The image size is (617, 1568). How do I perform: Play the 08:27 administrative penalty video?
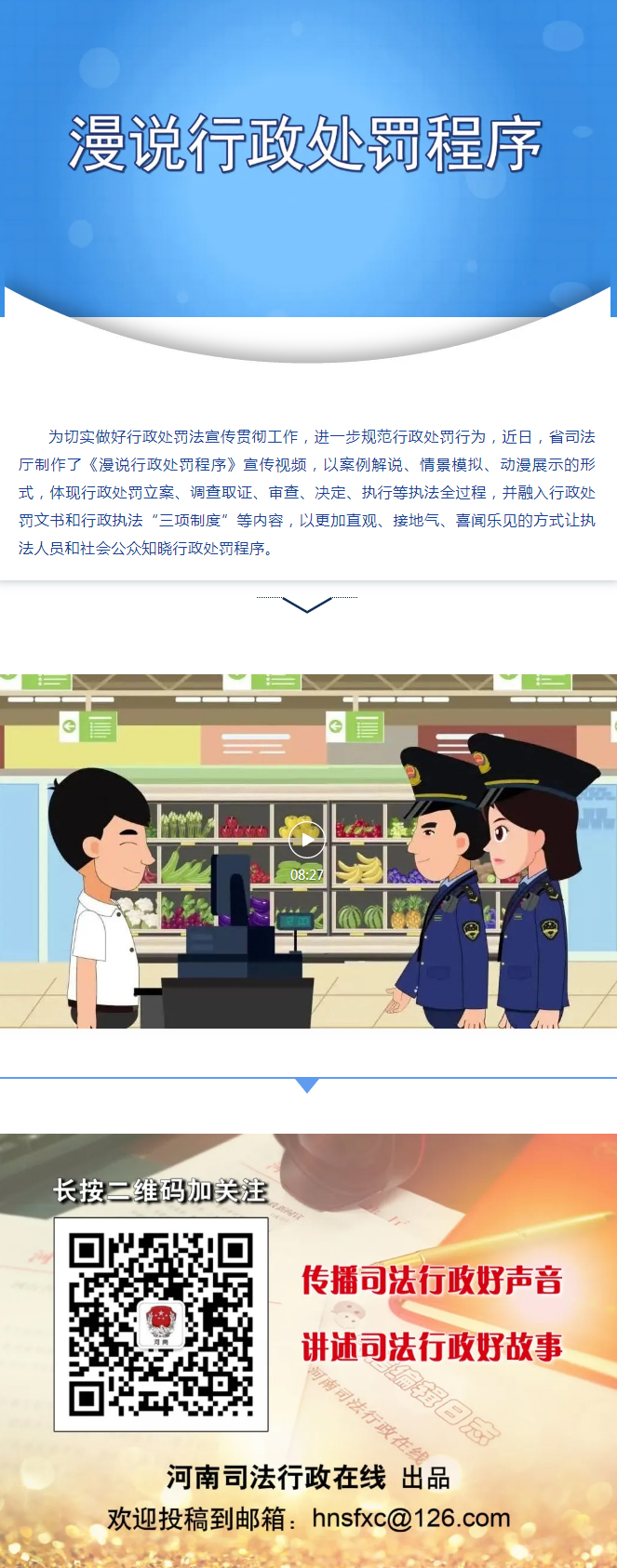point(306,840)
